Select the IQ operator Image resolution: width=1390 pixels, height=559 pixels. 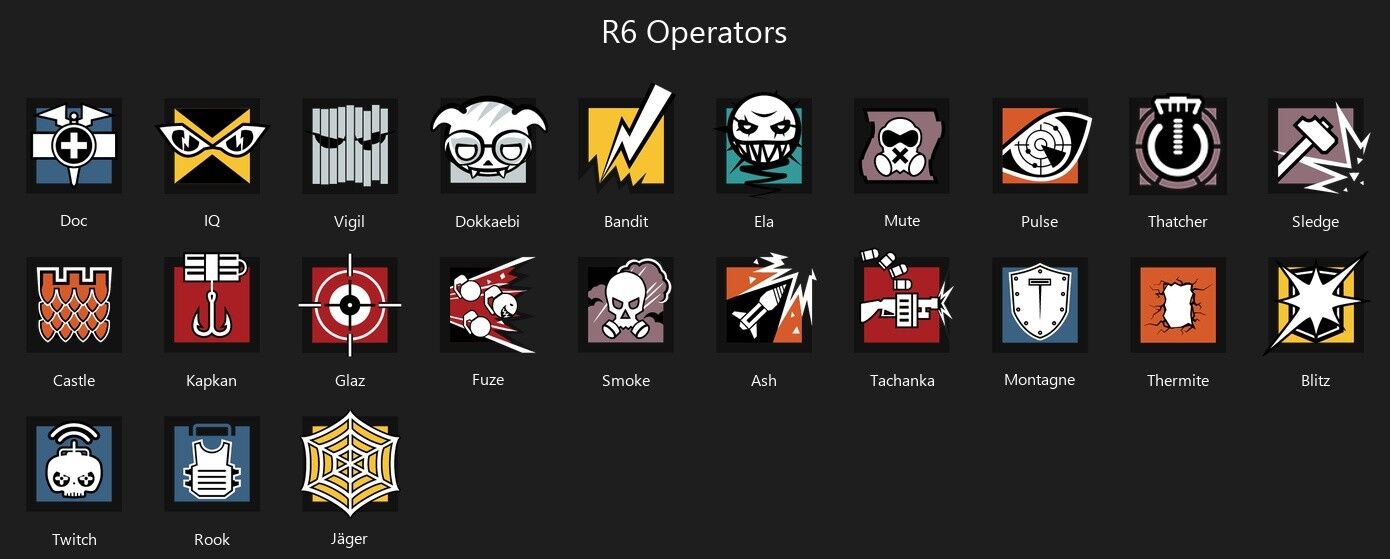[x=212, y=146]
